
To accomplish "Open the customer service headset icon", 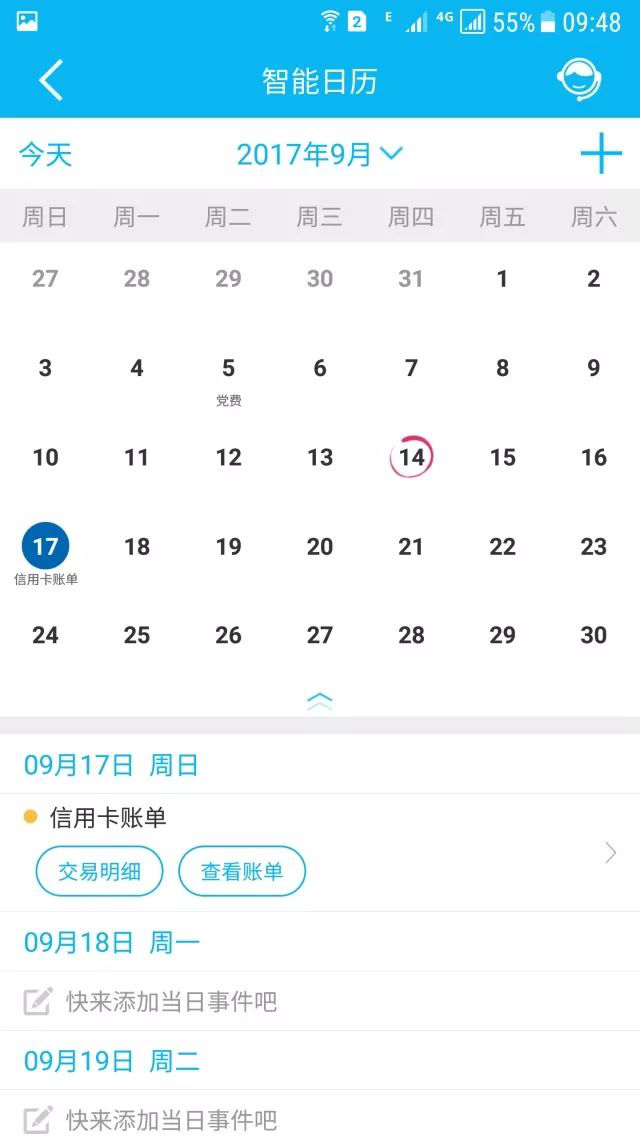I will 579,80.
